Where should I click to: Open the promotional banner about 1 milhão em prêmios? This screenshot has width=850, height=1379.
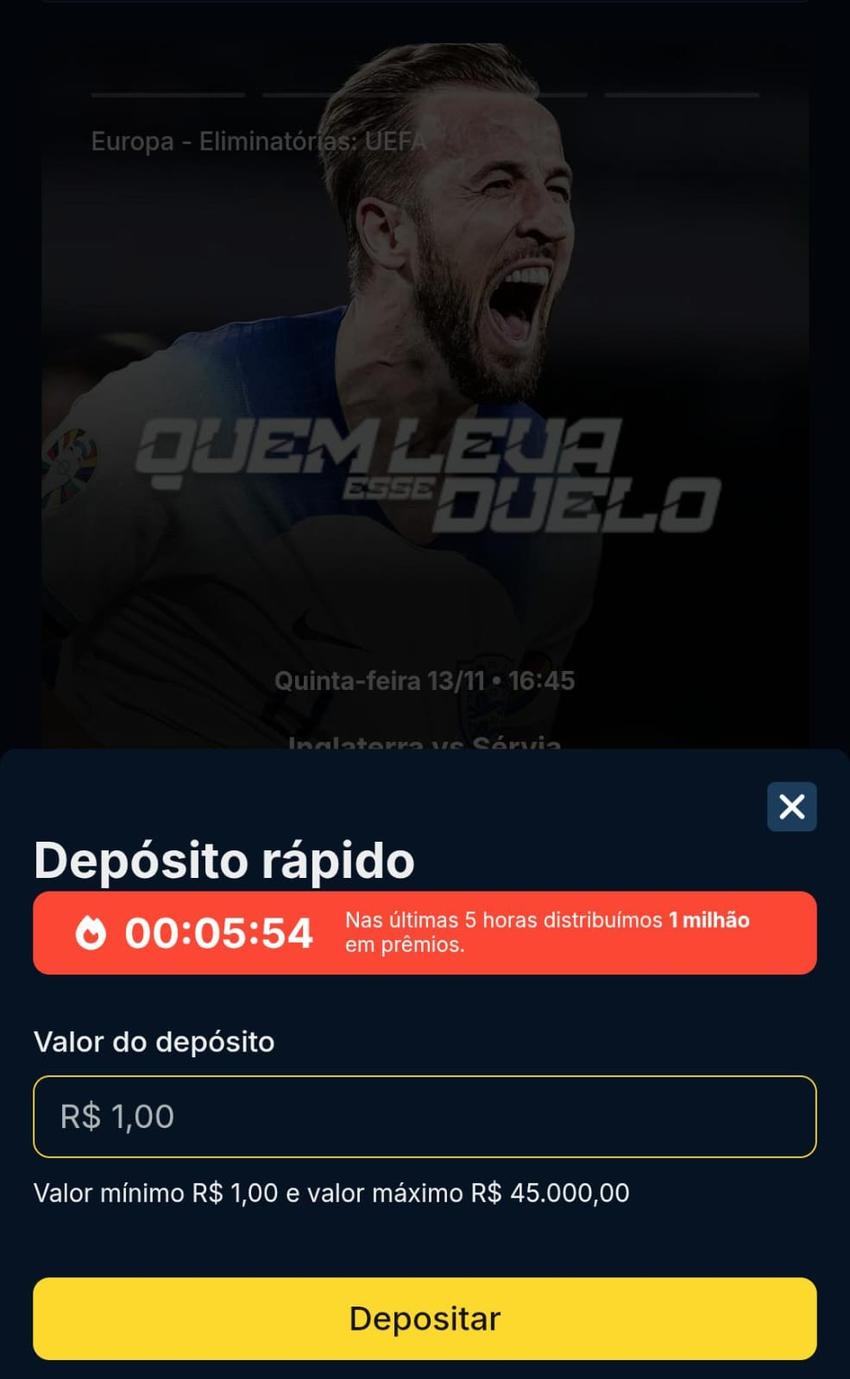pyautogui.click(x=547, y=931)
